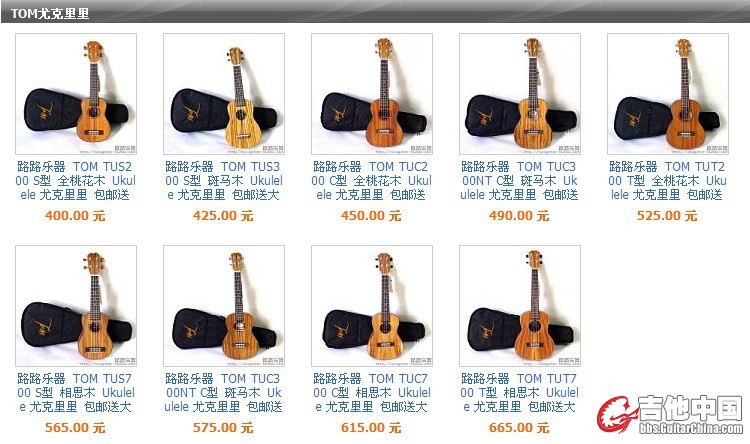View the TOM TUT700 T型 相思木 ukulele image
Image resolution: width=750 pixels, height=444 pixels.
click(x=519, y=307)
